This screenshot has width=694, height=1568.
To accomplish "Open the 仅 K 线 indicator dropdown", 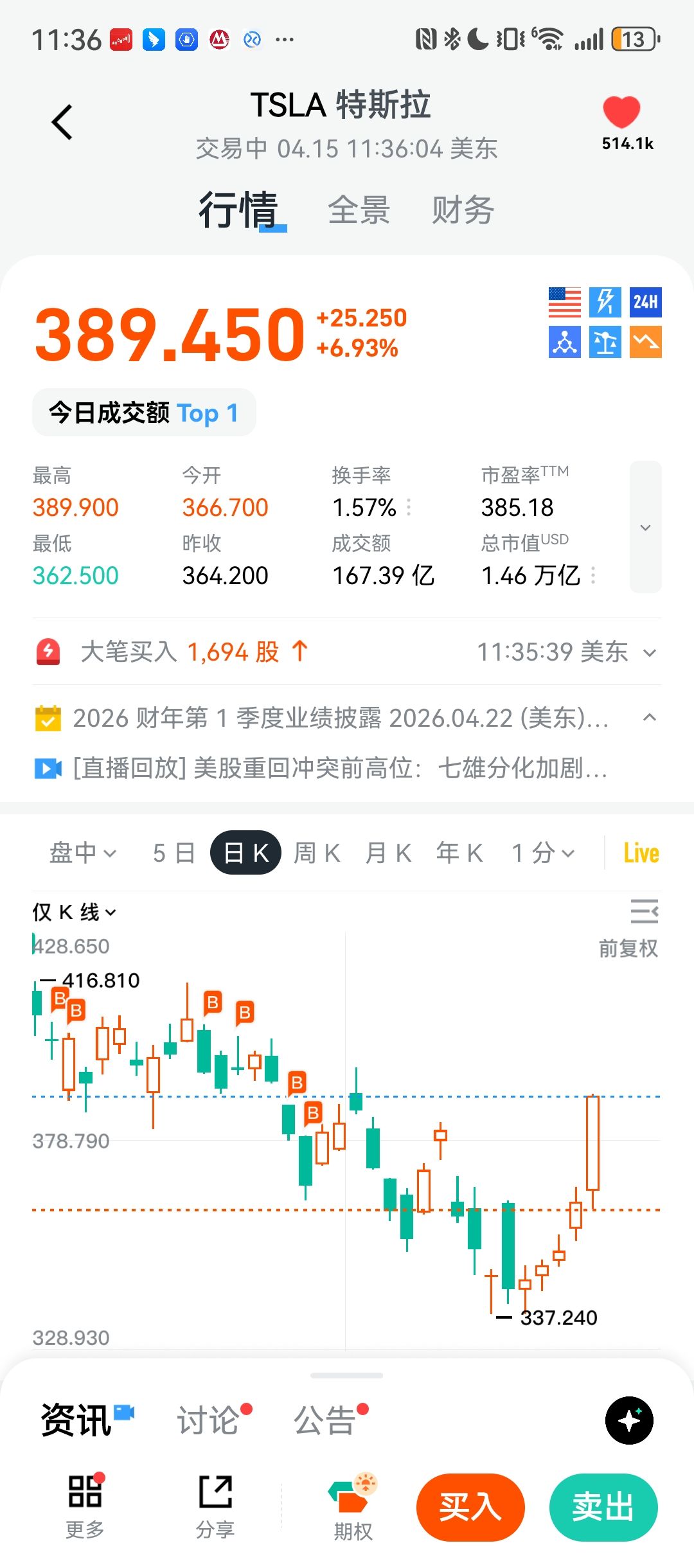I will click(x=75, y=912).
